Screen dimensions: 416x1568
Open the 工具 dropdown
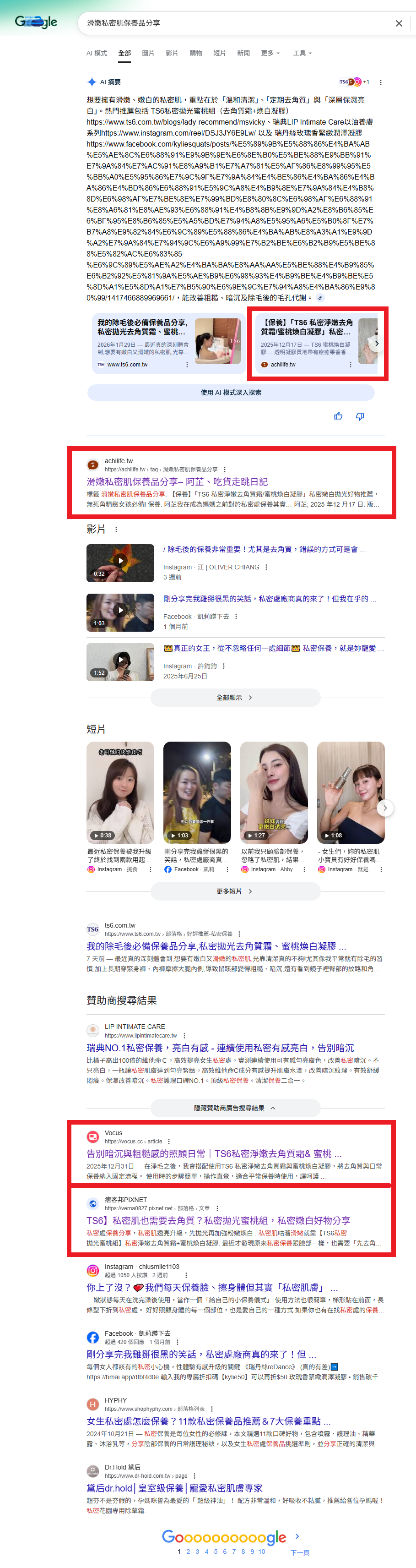(302, 53)
